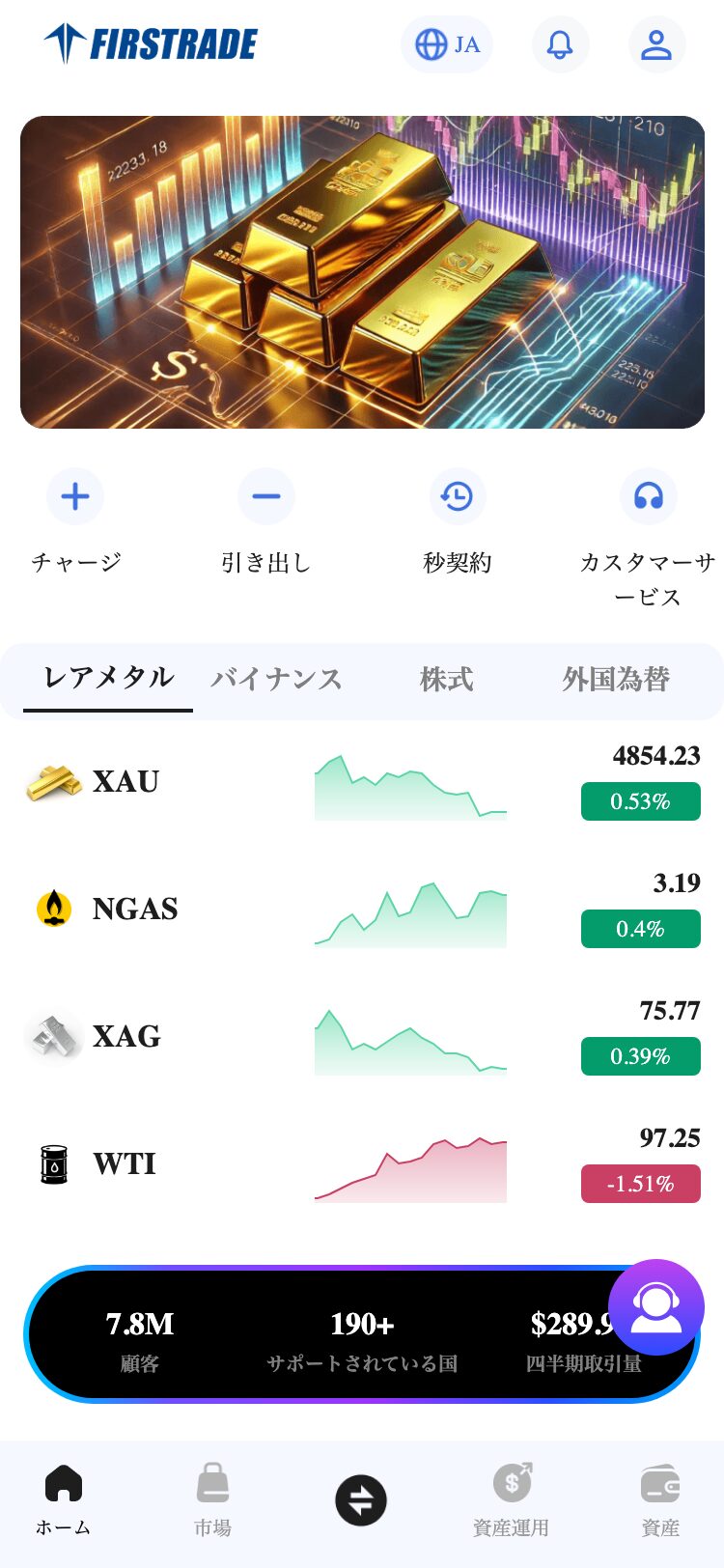Contact カスタマーサービス via headset icon
724x1568 pixels.
648,496
